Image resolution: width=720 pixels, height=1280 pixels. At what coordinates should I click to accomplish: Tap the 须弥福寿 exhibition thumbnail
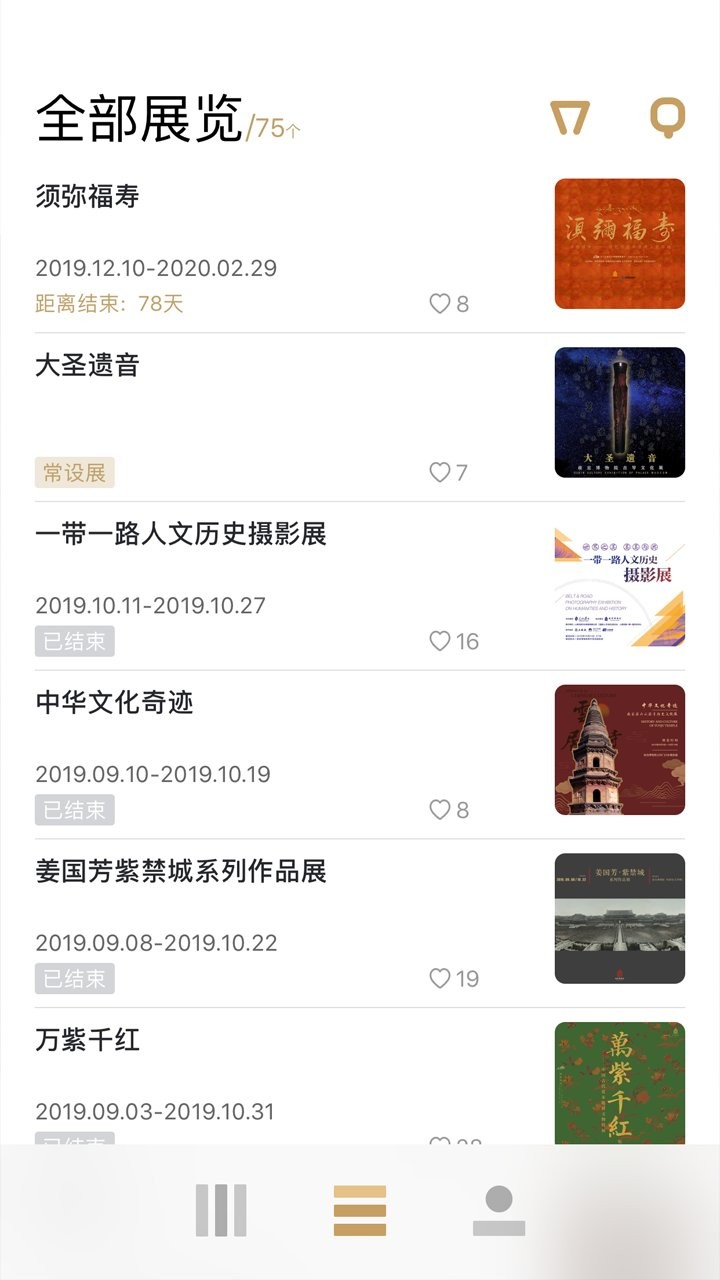click(x=620, y=243)
